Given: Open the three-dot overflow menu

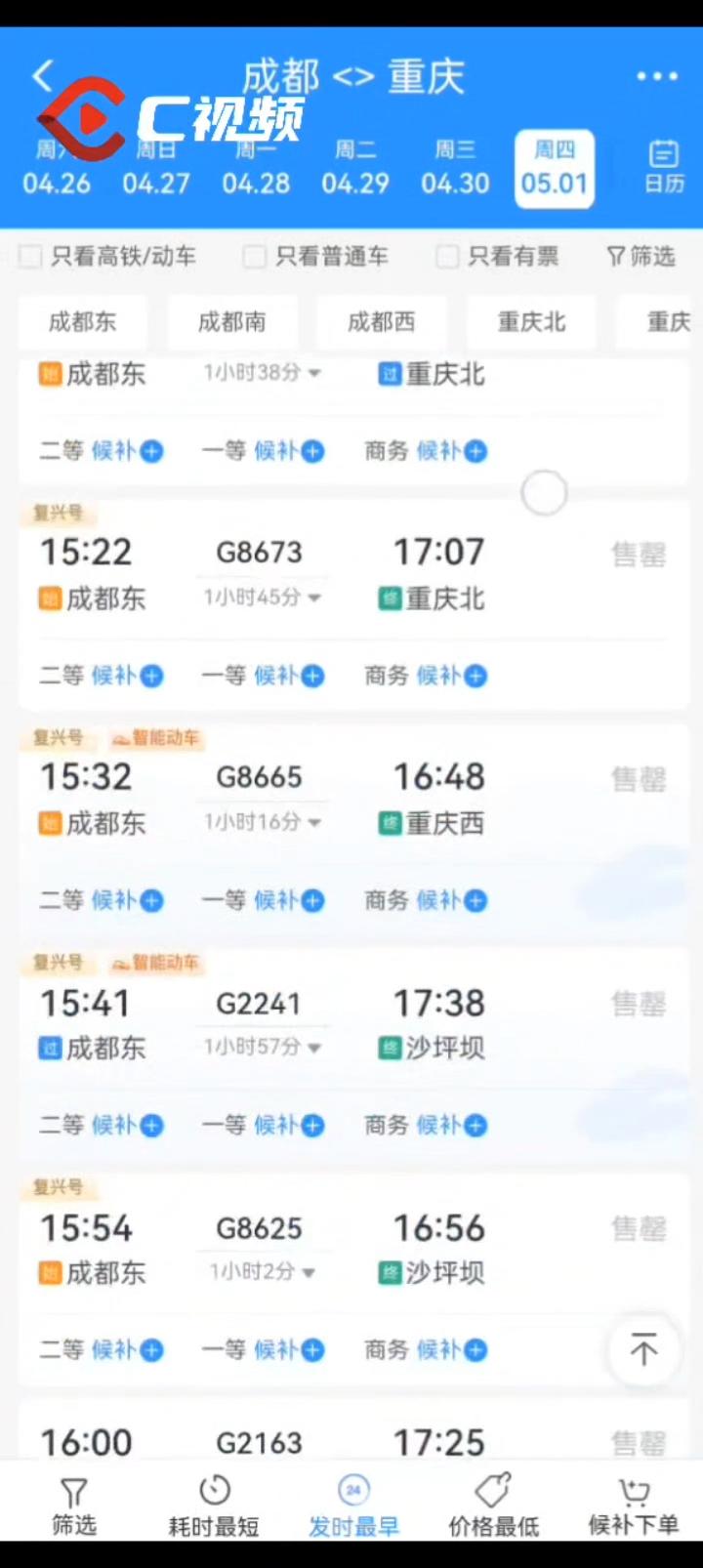Looking at the screenshot, I should click(x=656, y=76).
